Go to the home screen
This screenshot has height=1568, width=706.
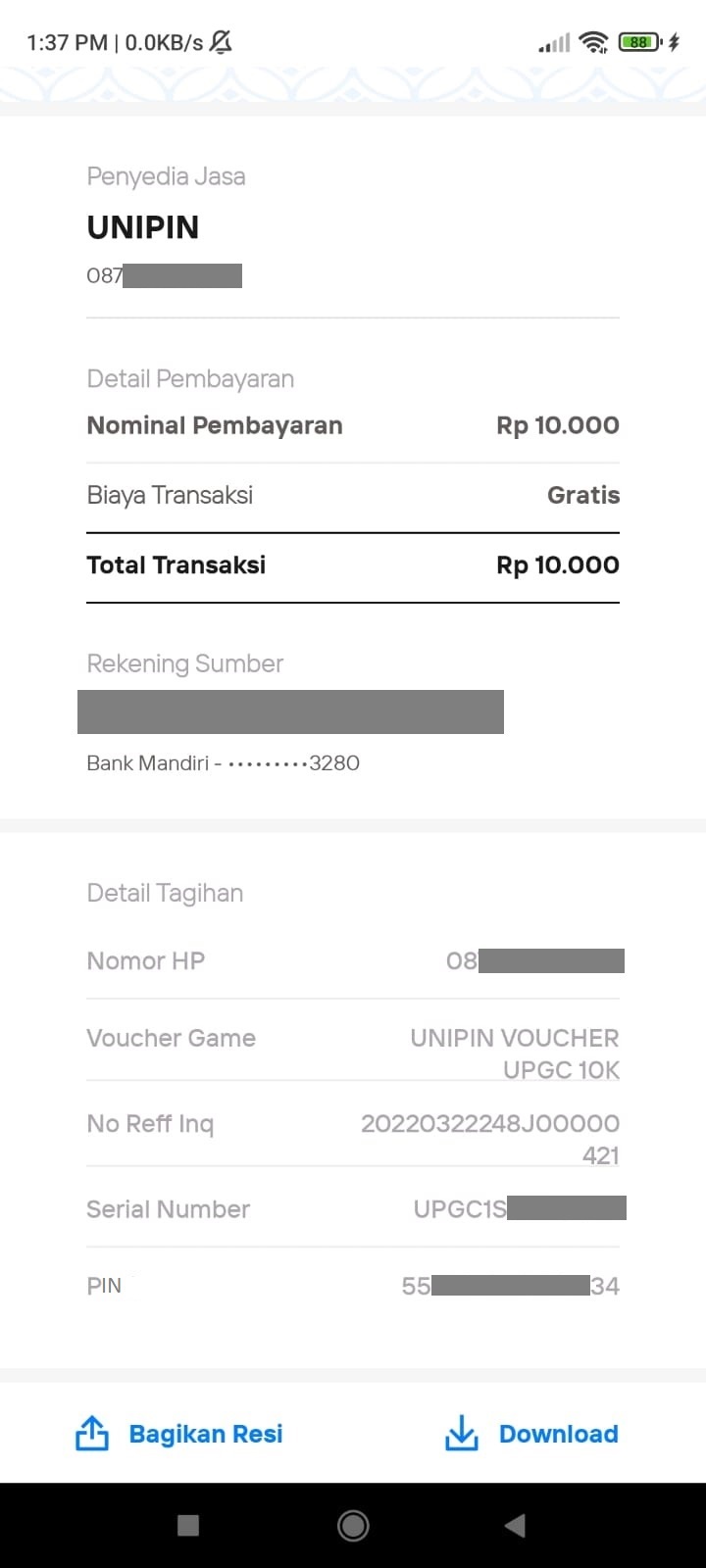click(x=353, y=1525)
